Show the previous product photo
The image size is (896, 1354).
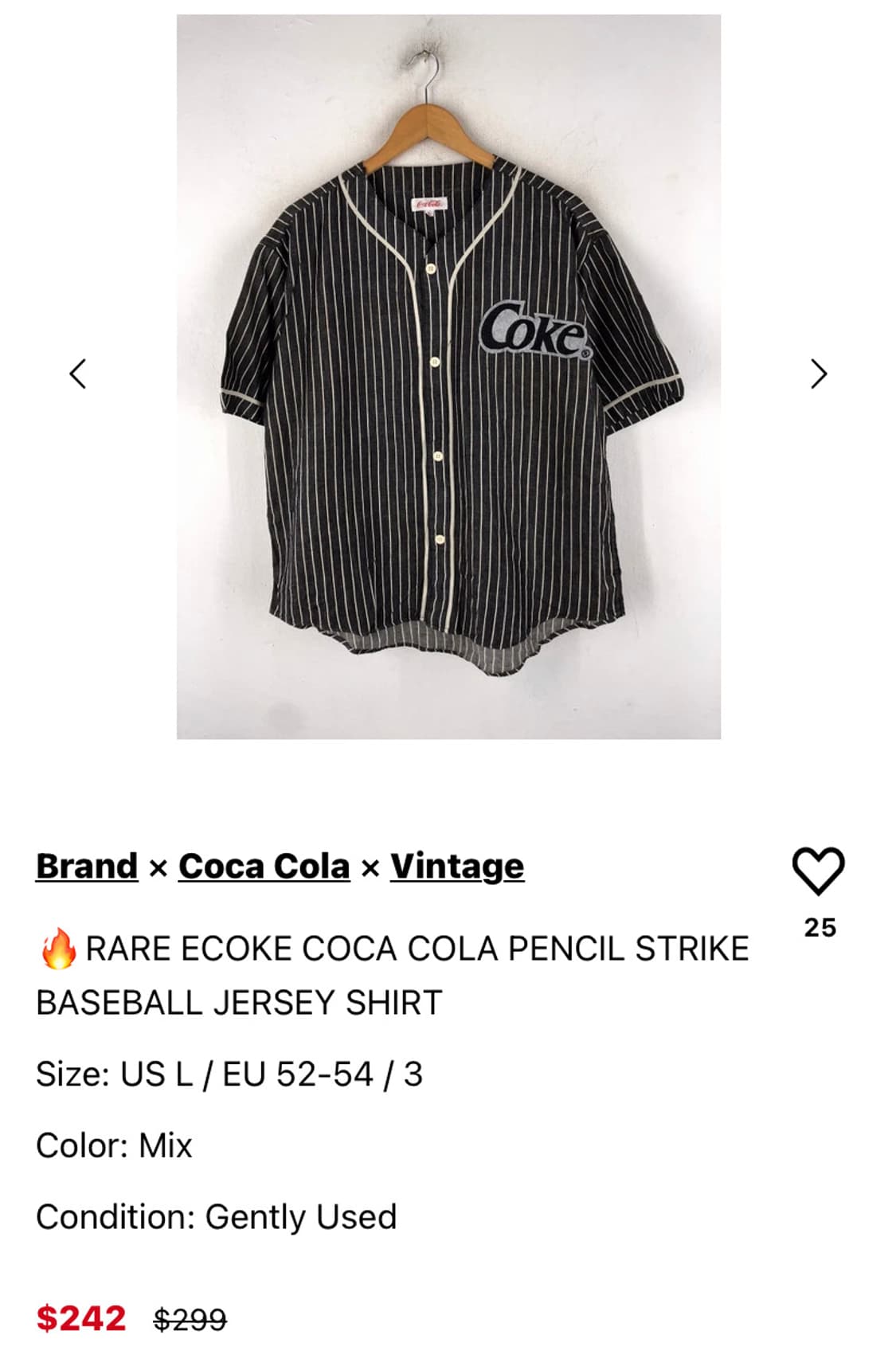pyautogui.click(x=77, y=373)
